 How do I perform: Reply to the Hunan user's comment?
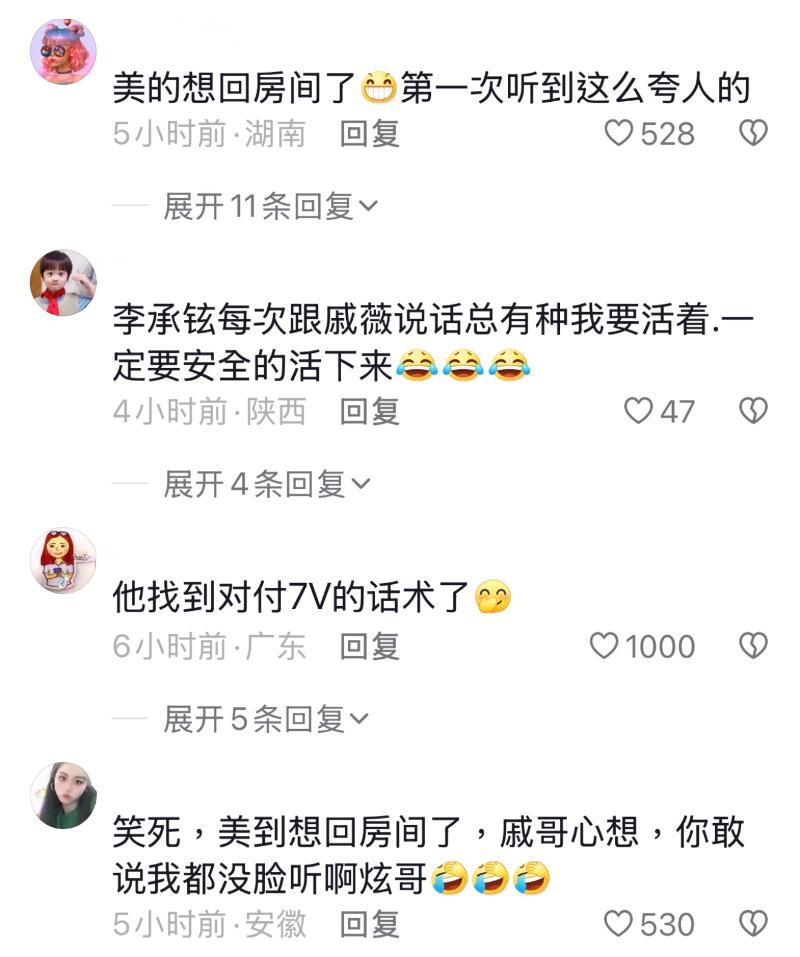[369, 133]
